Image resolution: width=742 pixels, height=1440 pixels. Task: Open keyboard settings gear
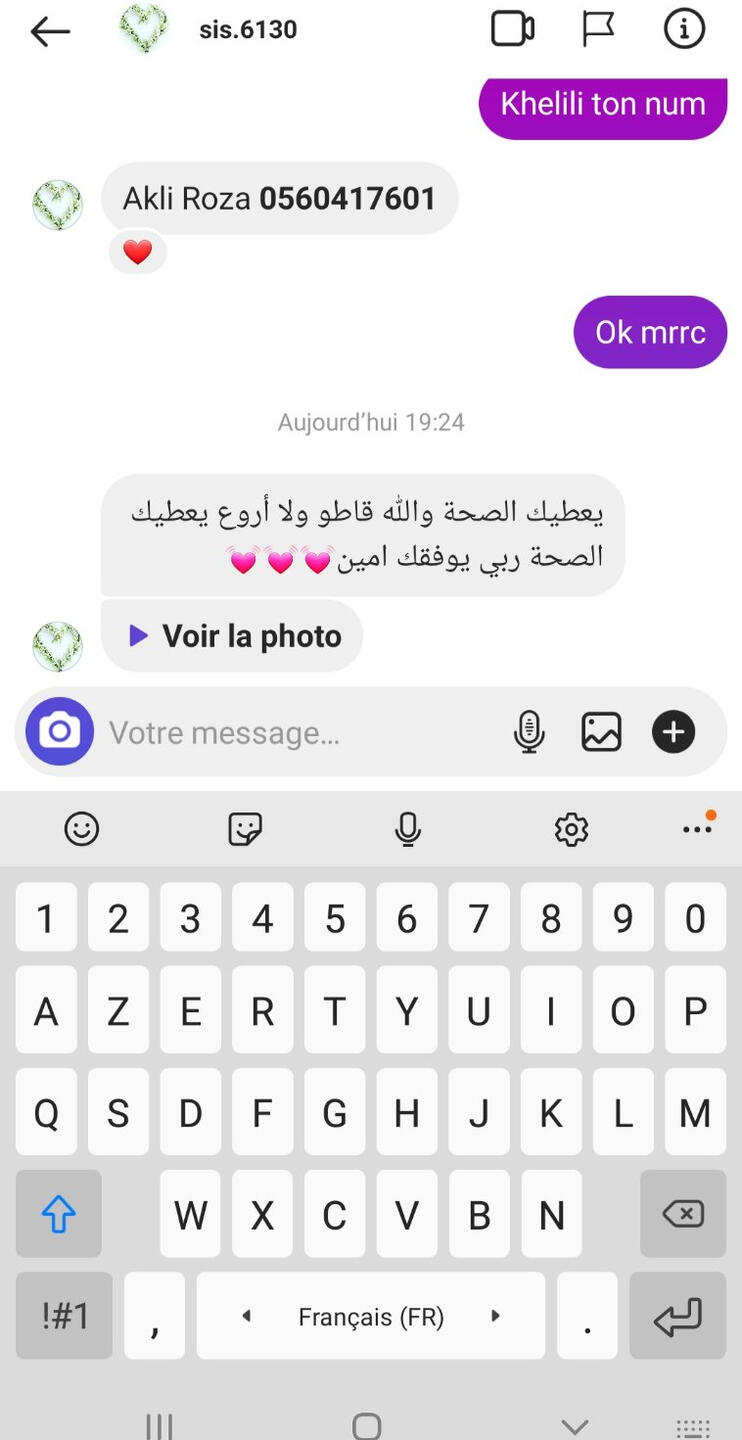[x=571, y=829]
